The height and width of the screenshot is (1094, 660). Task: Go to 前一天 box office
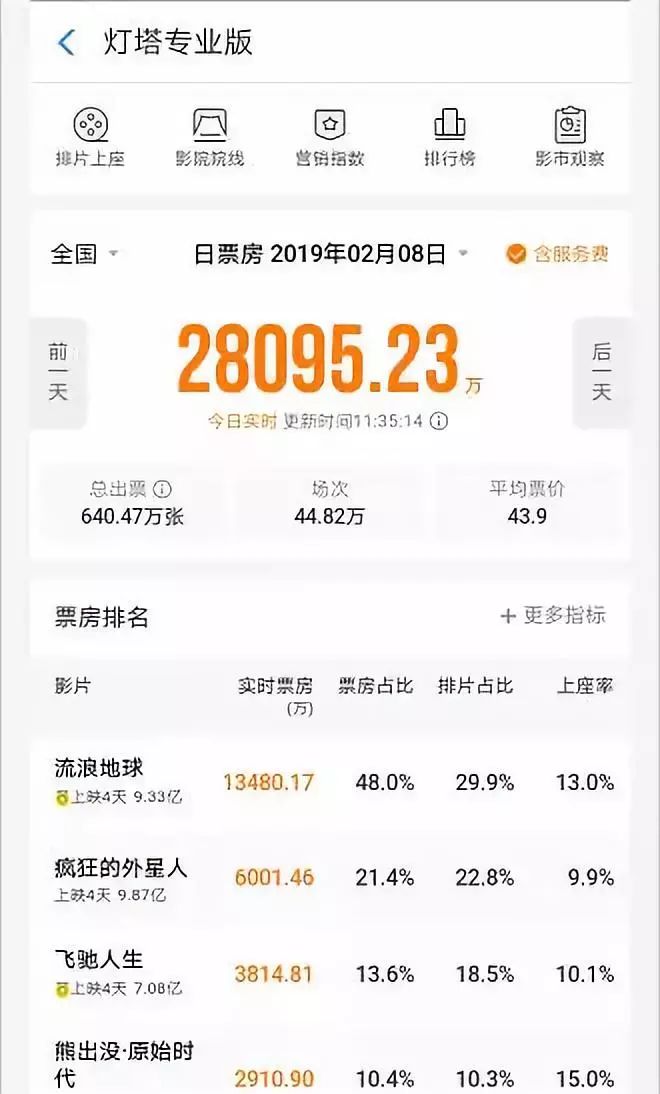point(58,372)
